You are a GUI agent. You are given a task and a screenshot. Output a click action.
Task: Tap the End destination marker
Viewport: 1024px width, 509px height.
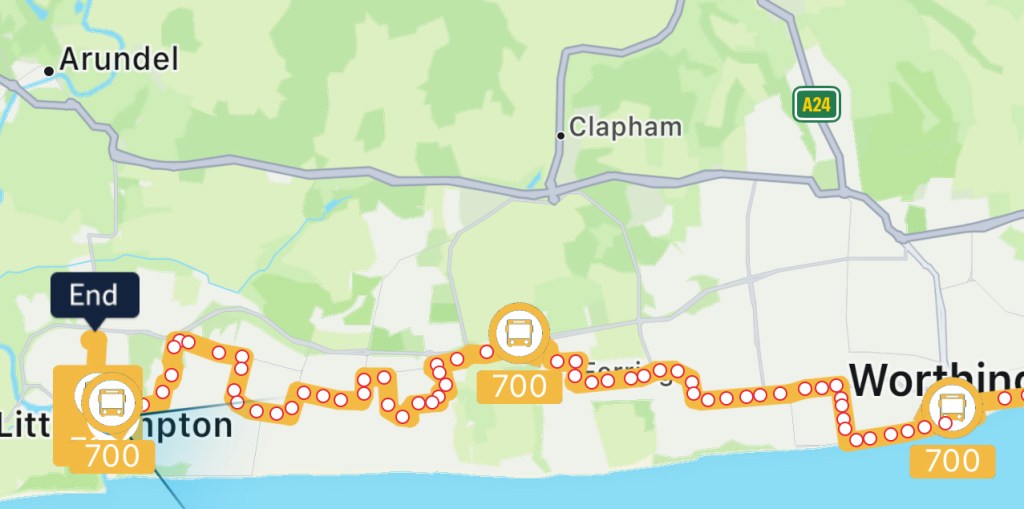[x=94, y=296]
